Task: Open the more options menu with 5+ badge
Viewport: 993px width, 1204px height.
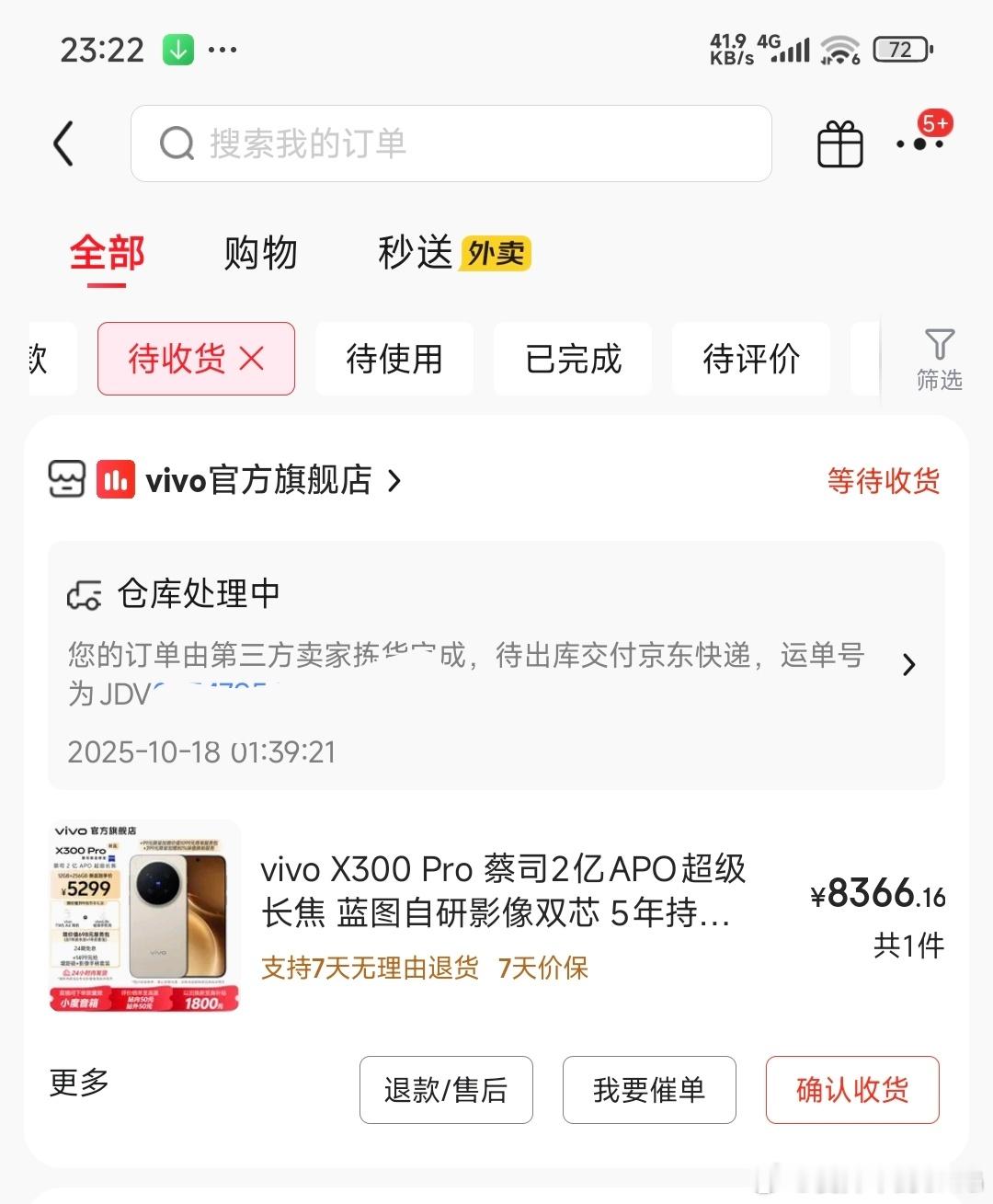Action: click(x=922, y=144)
